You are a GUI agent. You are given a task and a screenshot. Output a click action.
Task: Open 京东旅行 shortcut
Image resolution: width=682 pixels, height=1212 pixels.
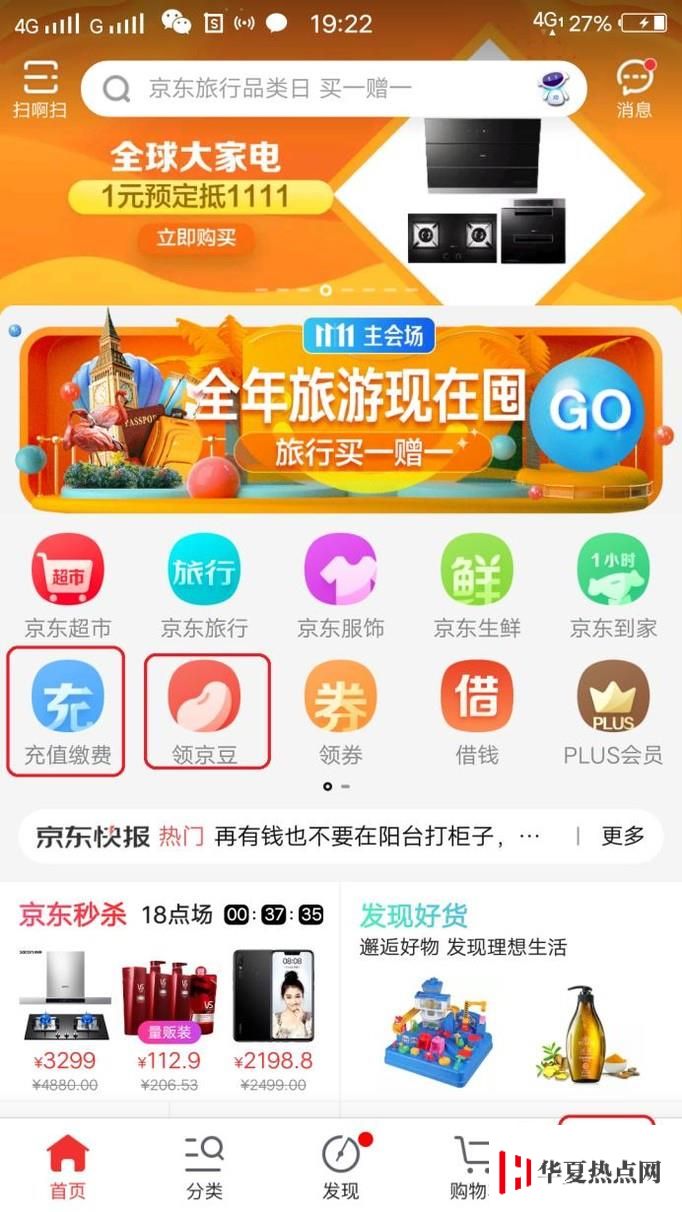click(204, 585)
